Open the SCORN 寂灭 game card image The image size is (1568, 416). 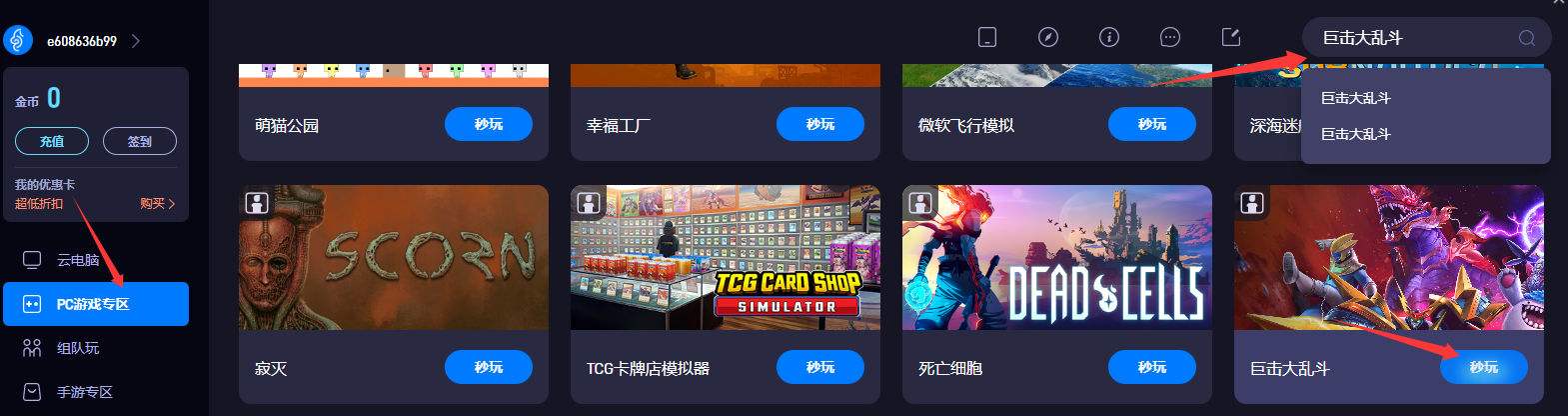[x=394, y=257]
